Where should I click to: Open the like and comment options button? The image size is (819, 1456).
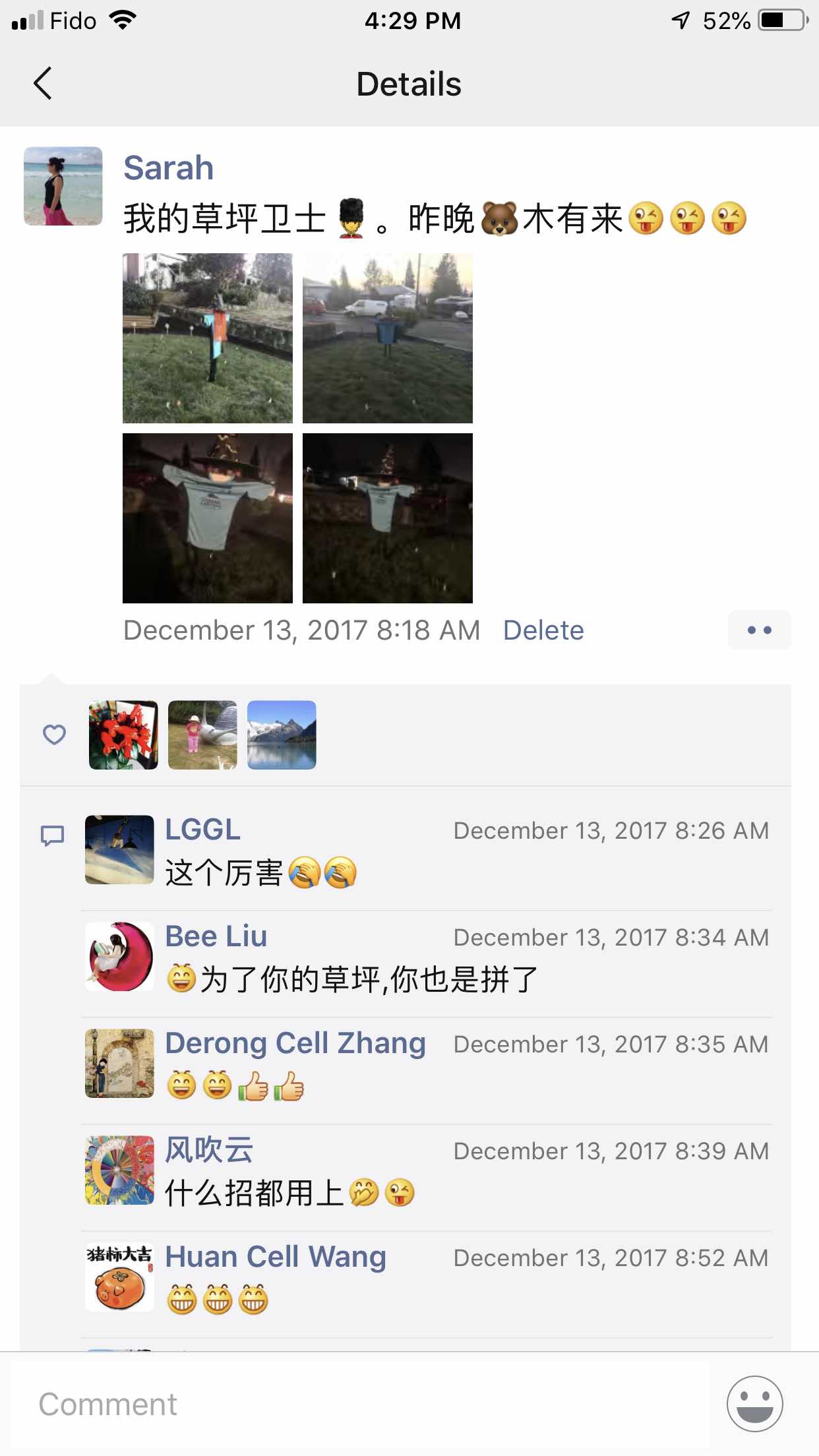pos(759,630)
